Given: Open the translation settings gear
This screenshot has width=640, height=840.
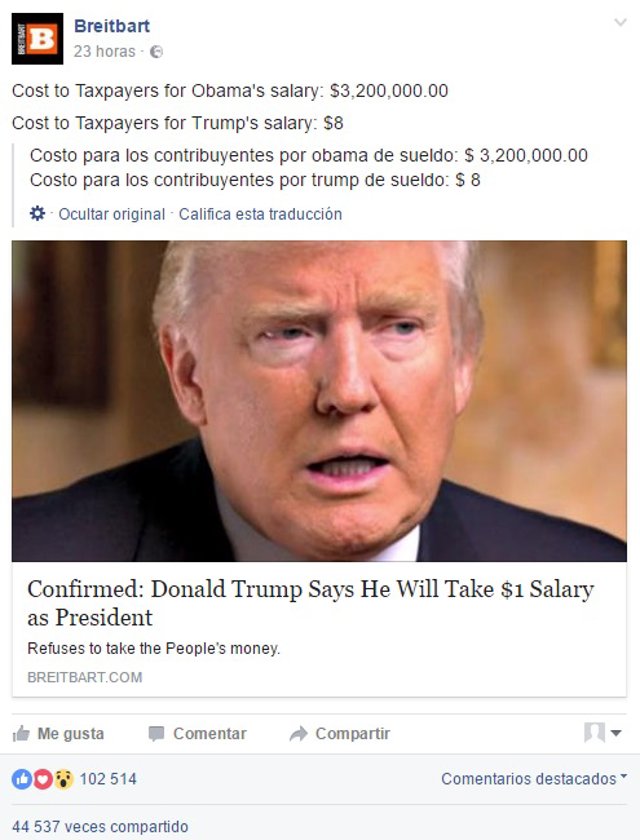Looking at the screenshot, I should click(38, 214).
